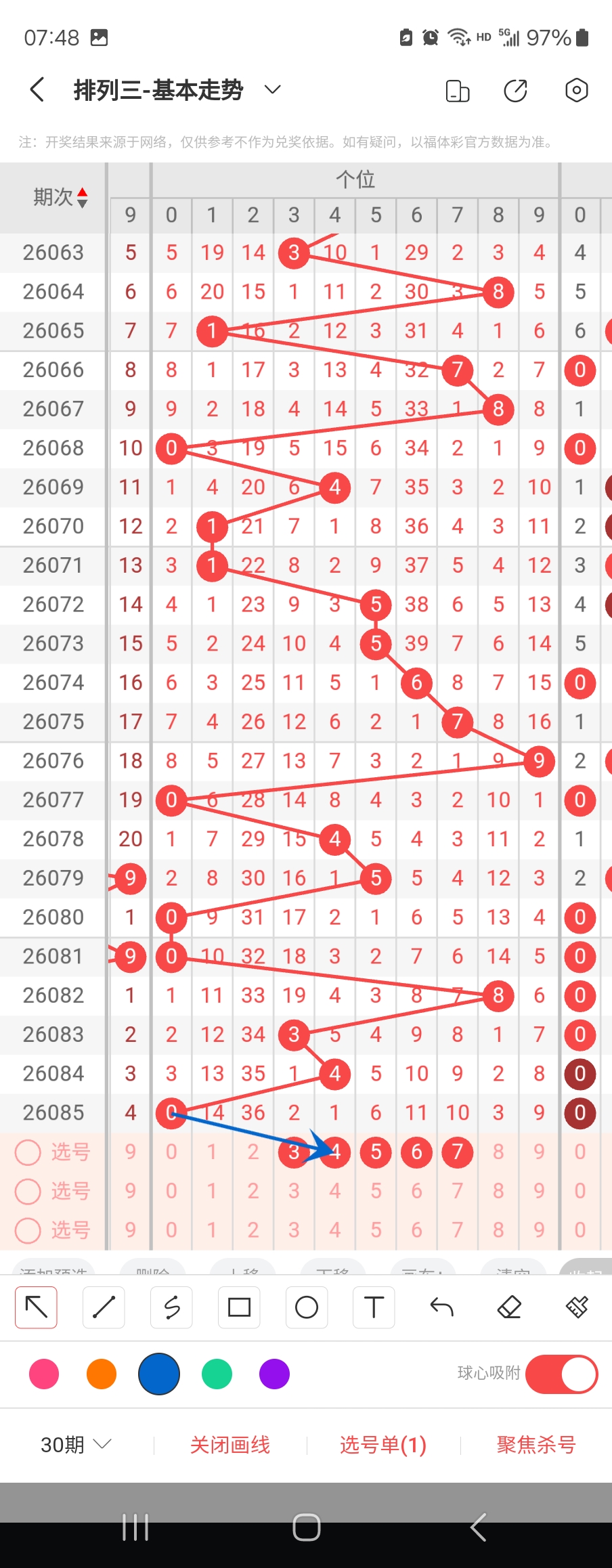The image size is (612, 1568).
Task: Choose the pink color swatch
Action: 44,1374
